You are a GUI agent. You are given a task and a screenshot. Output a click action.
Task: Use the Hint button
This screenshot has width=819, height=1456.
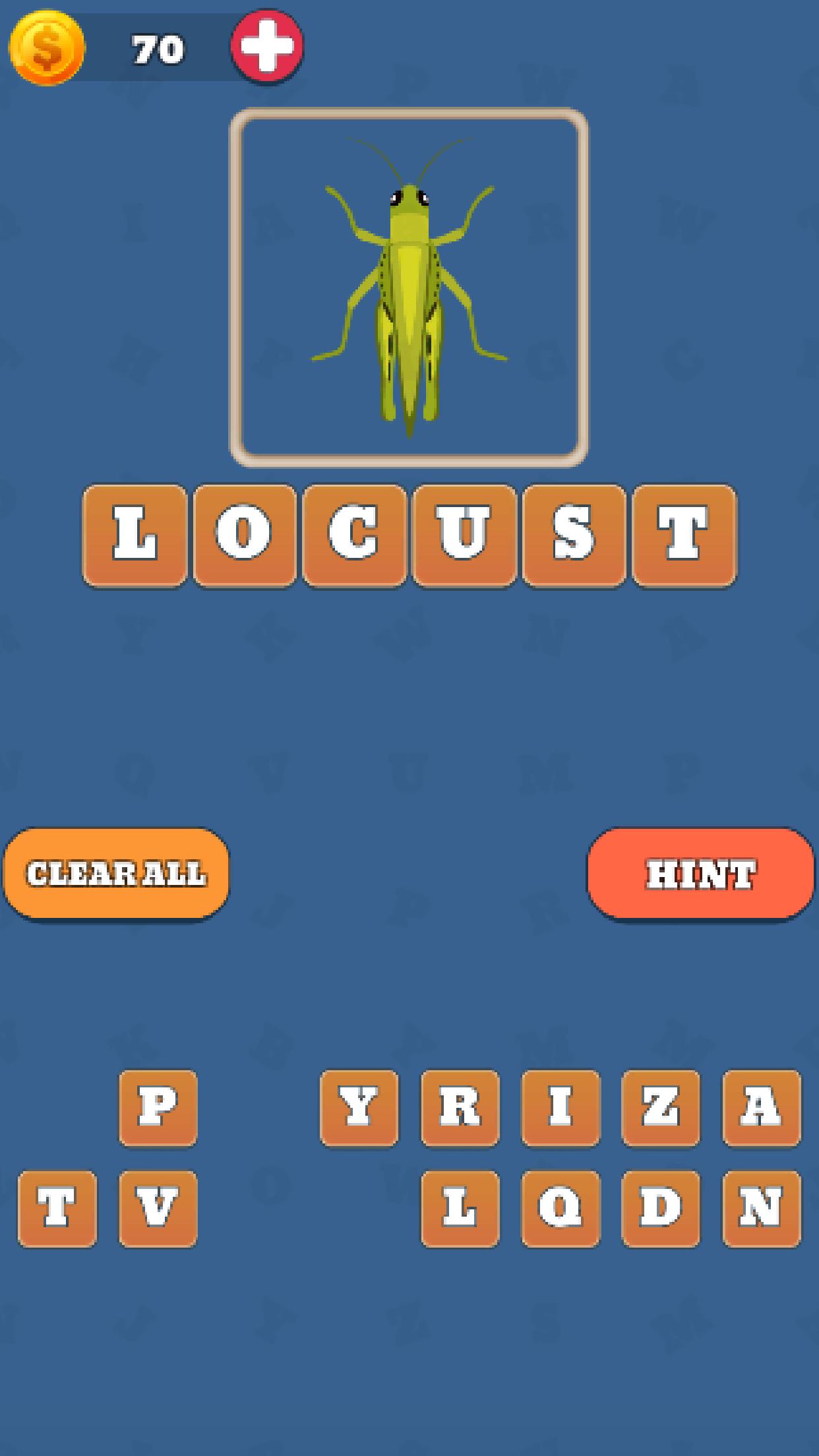click(x=700, y=873)
